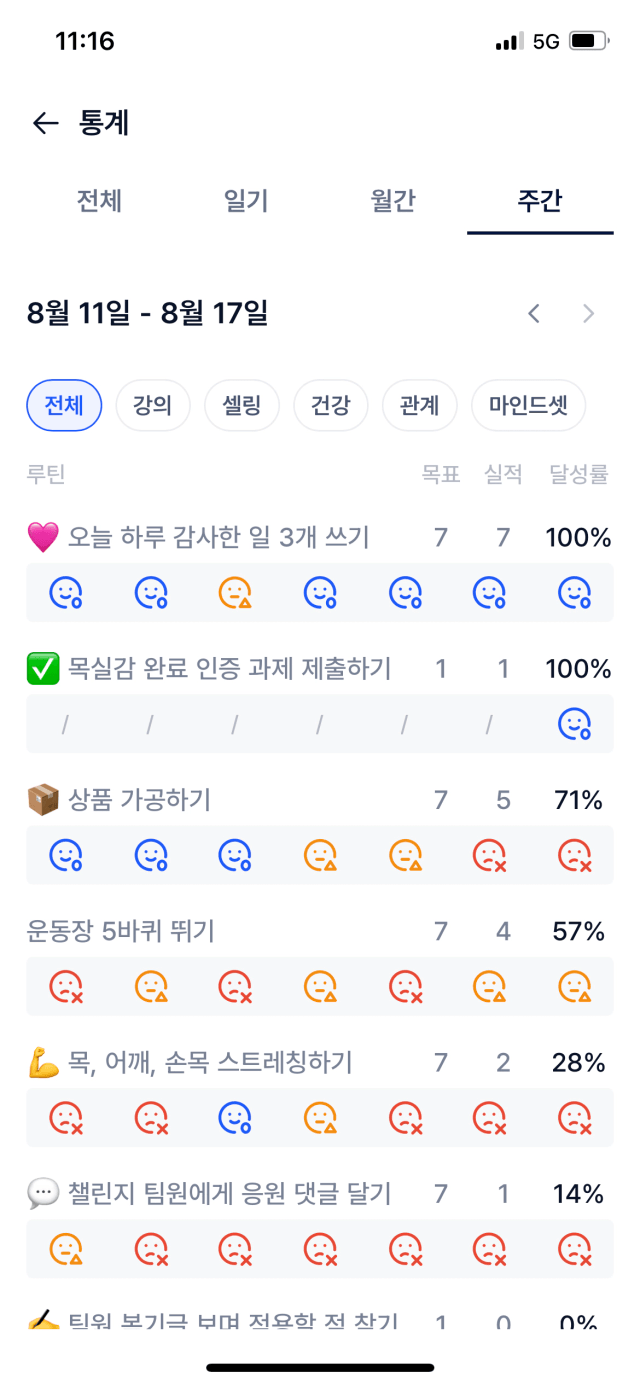The height and width of the screenshot is (1385, 640).
Task: Select the 주간 tab
Action: 540,200
